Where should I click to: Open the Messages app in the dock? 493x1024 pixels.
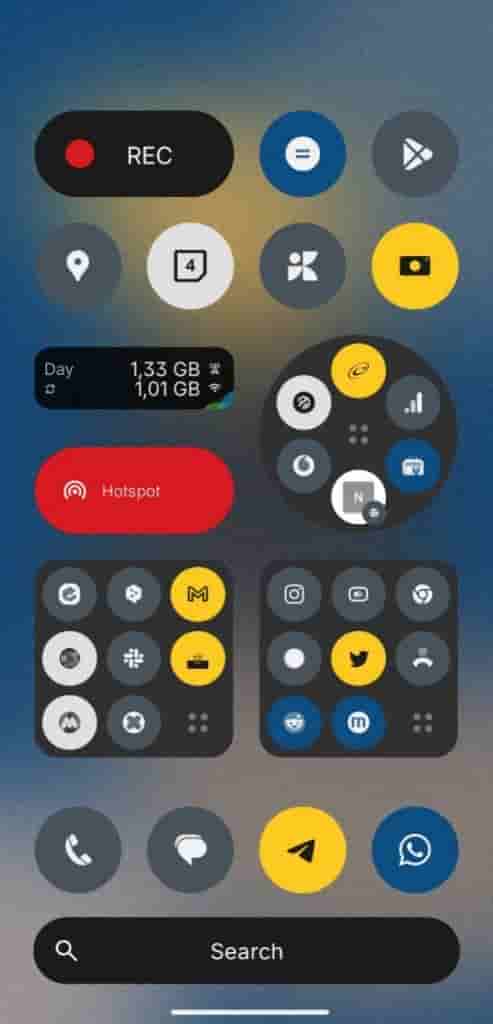191,850
